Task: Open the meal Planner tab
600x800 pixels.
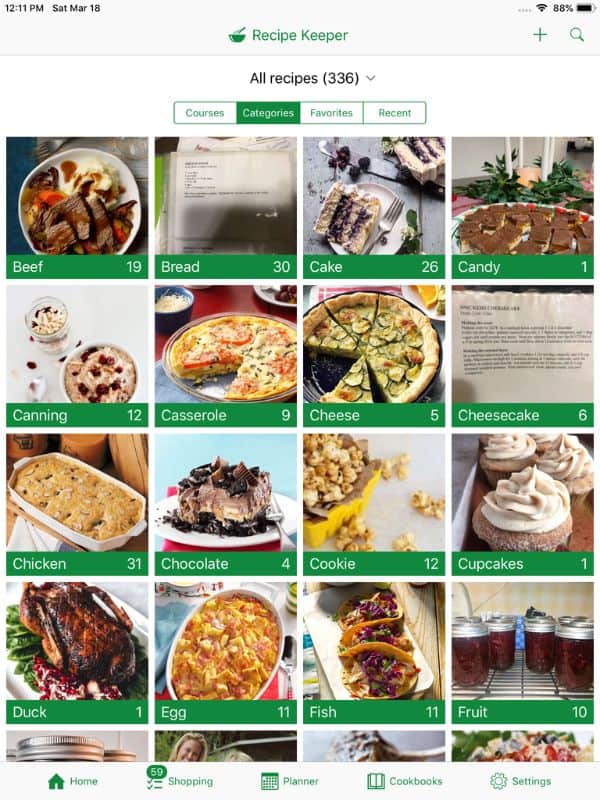Action: click(290, 781)
